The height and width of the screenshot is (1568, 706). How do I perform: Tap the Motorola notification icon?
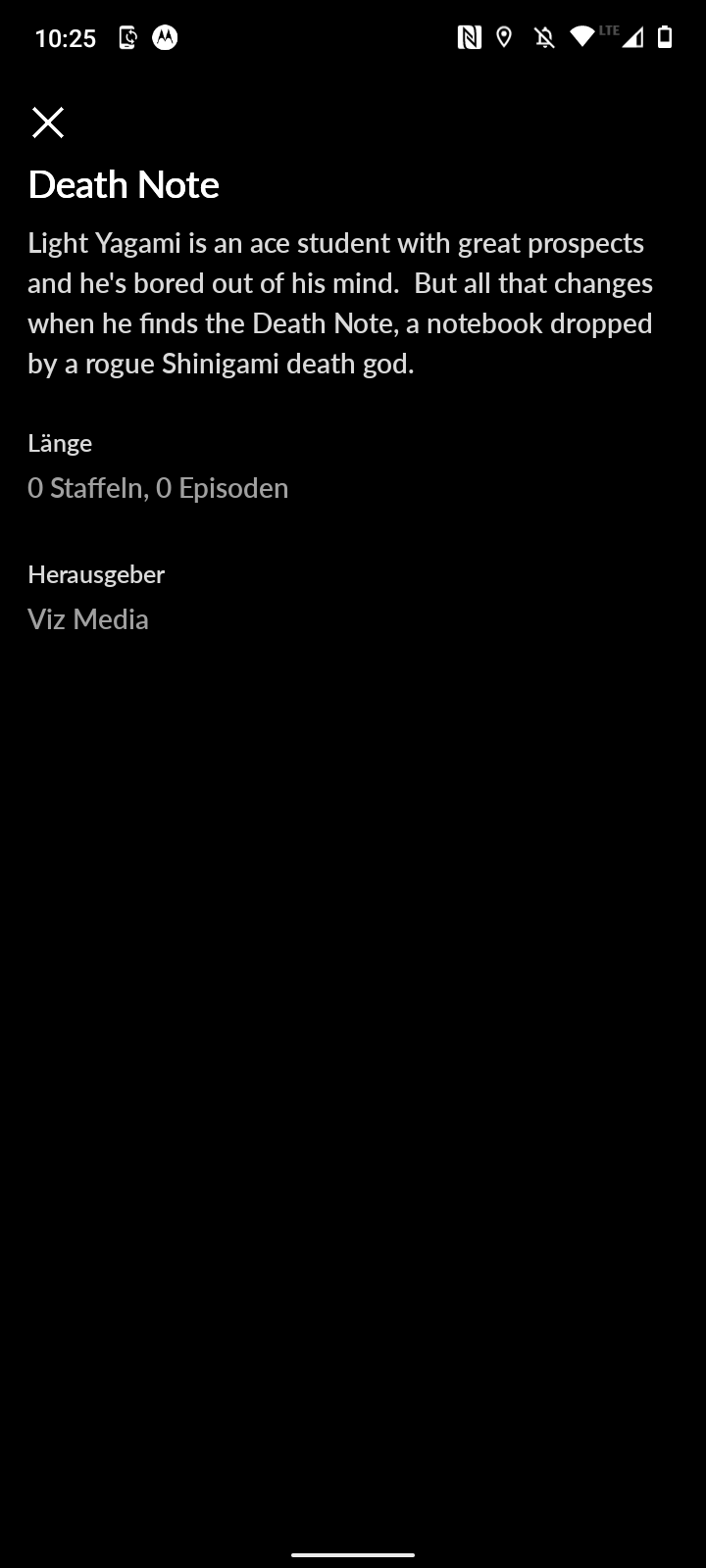166,36
